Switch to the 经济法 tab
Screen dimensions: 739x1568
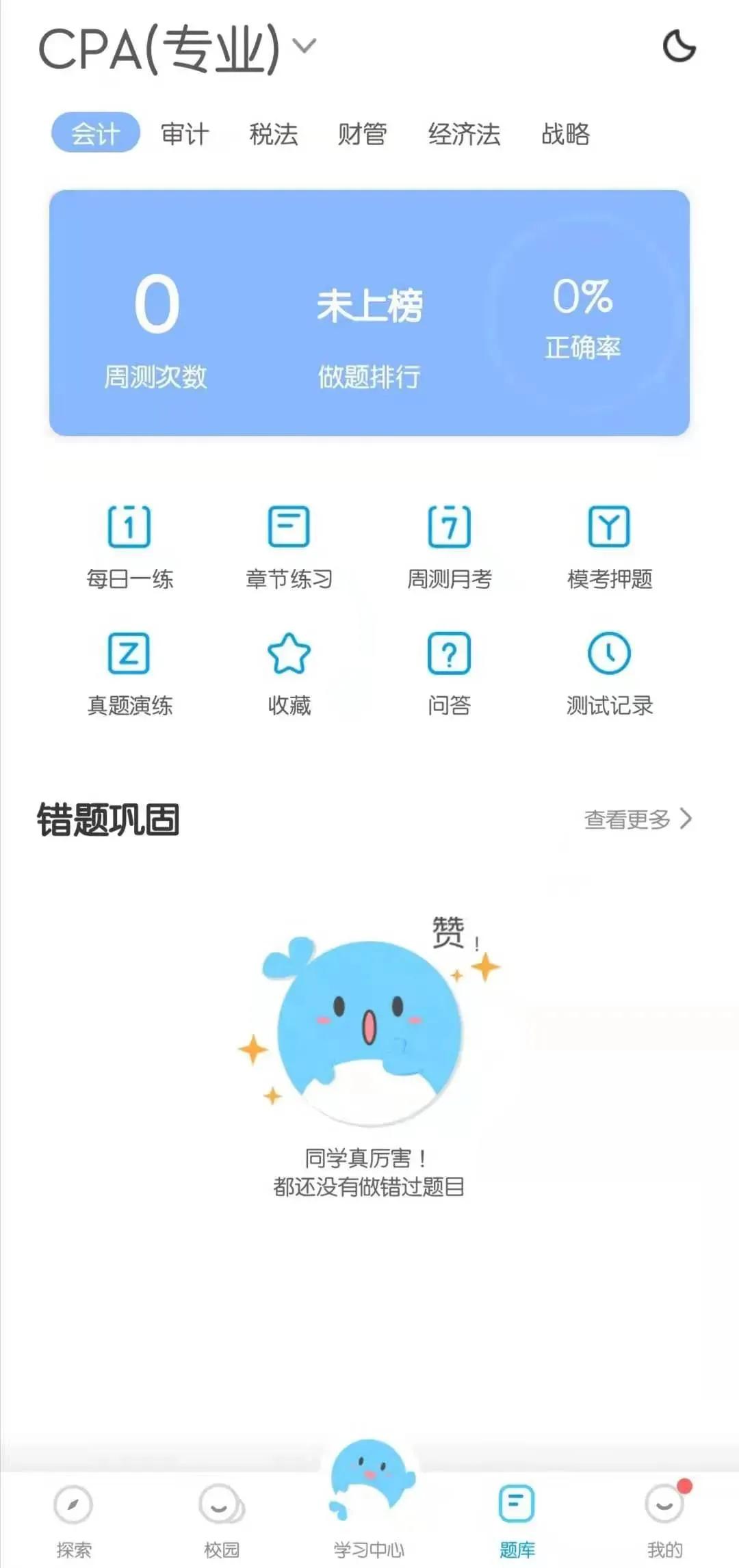coord(465,134)
